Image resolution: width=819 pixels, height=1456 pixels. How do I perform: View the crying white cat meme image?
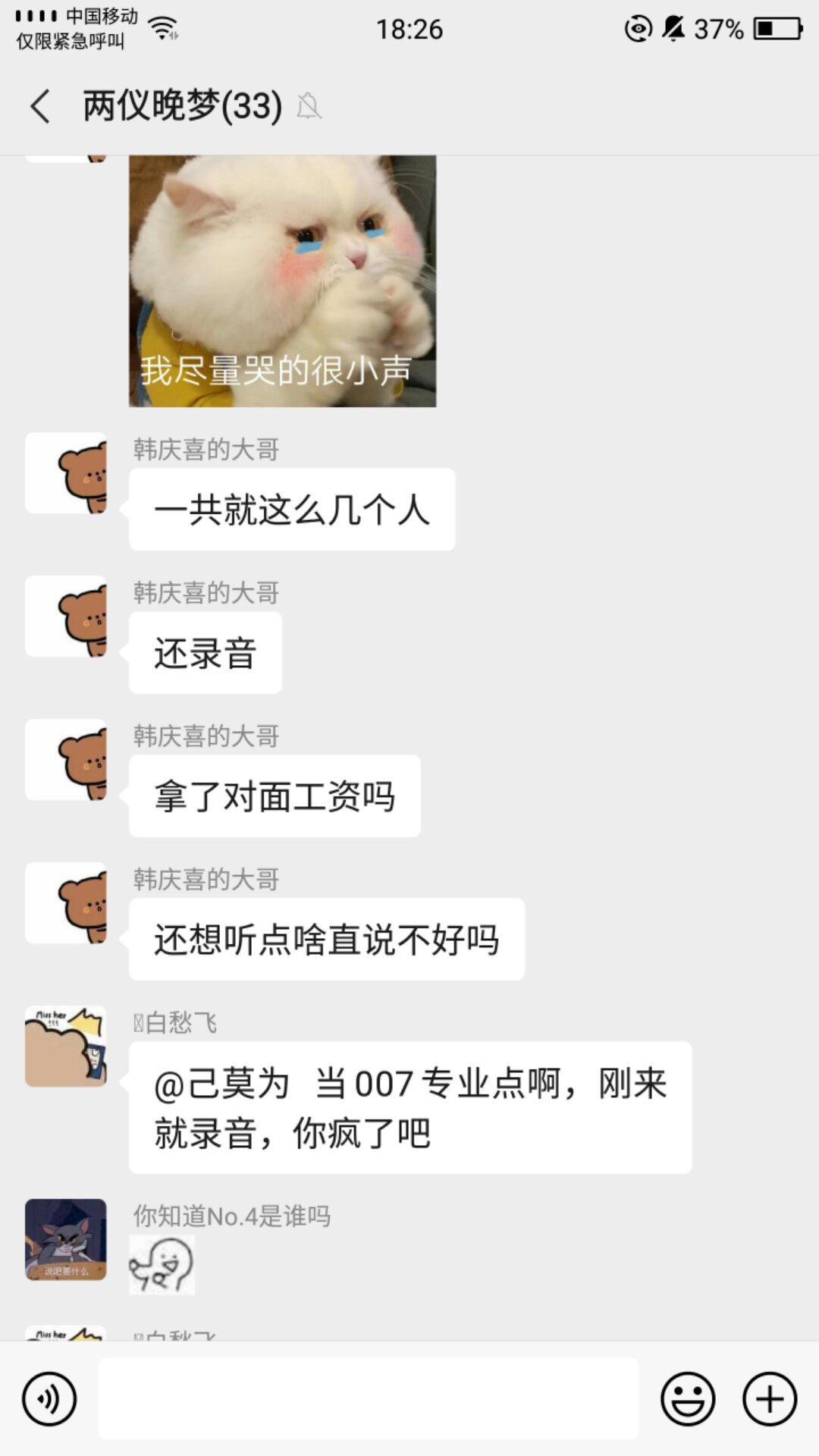tap(282, 281)
